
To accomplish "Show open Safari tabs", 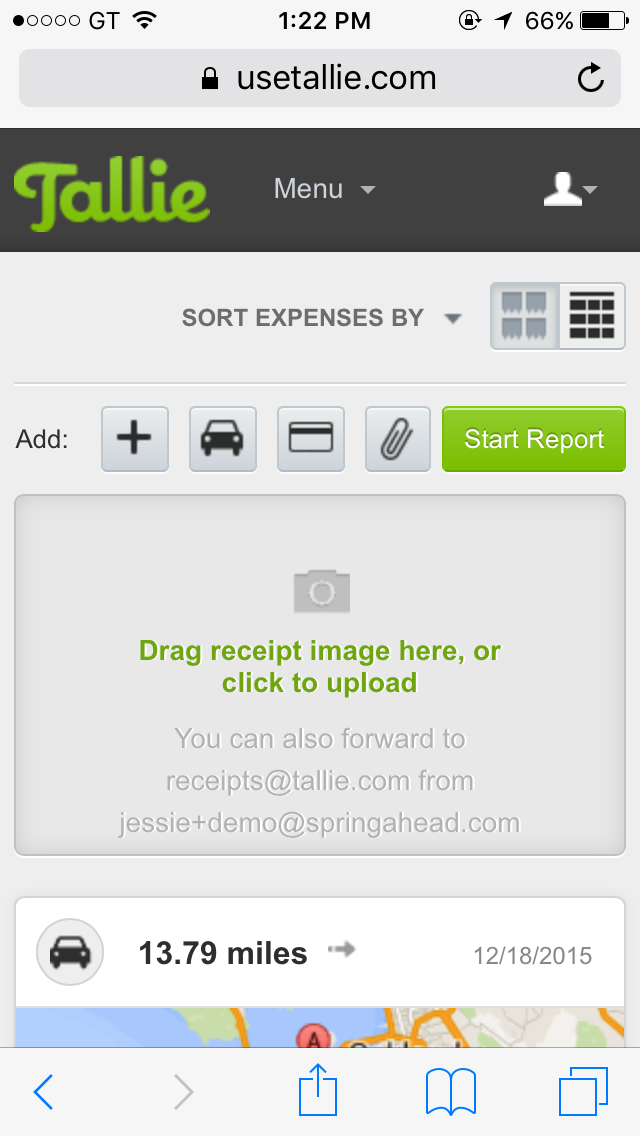I will [583, 1091].
